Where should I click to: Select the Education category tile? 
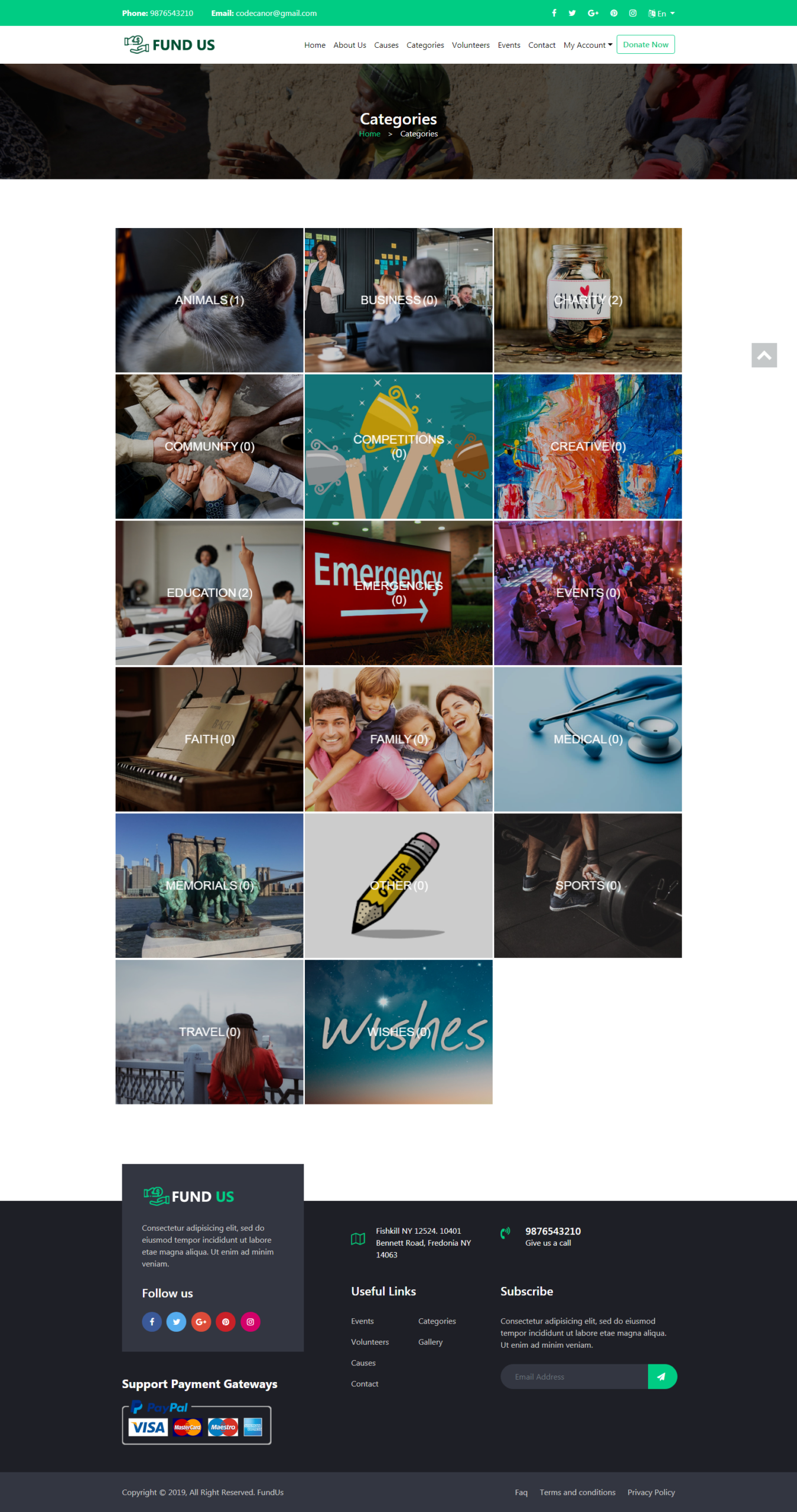209,592
